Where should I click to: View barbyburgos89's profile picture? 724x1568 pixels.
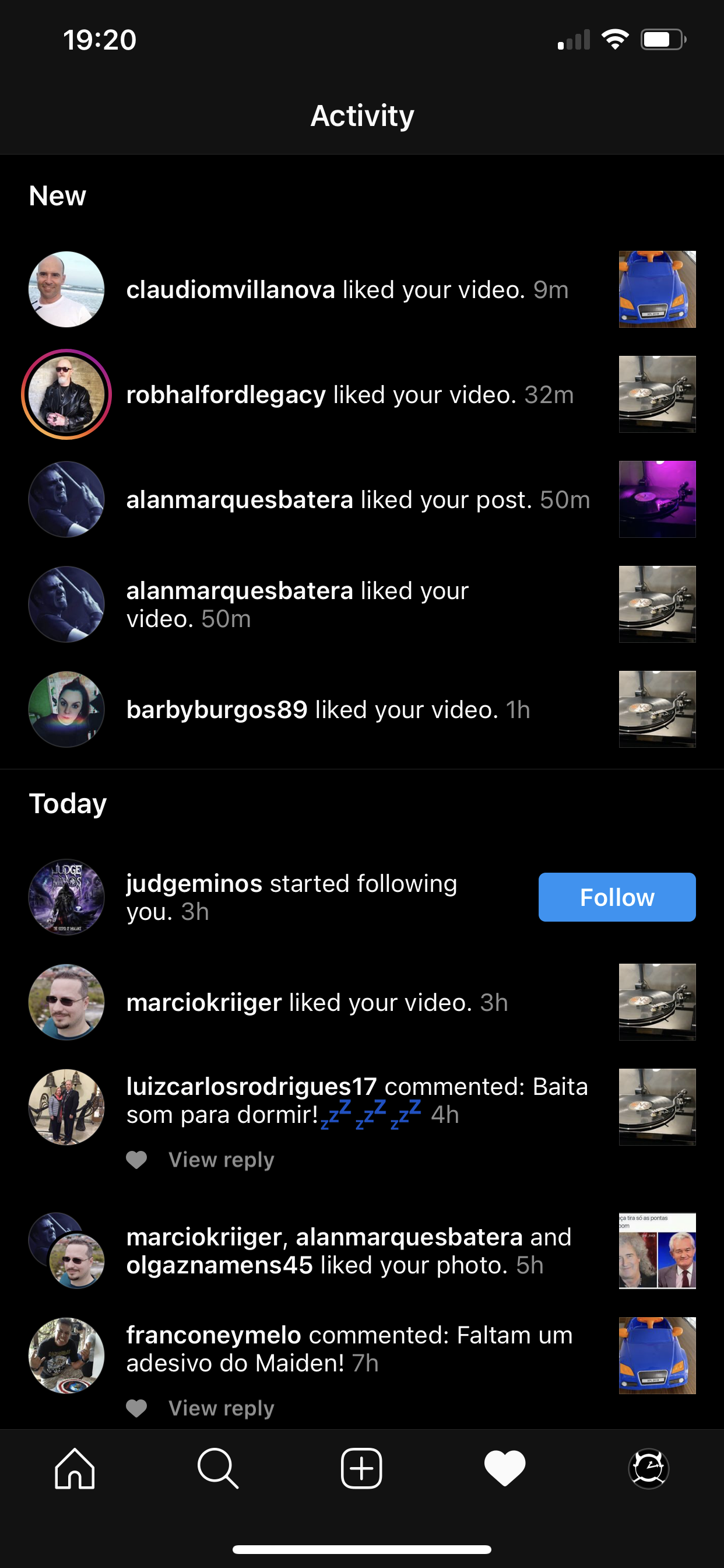(66, 709)
